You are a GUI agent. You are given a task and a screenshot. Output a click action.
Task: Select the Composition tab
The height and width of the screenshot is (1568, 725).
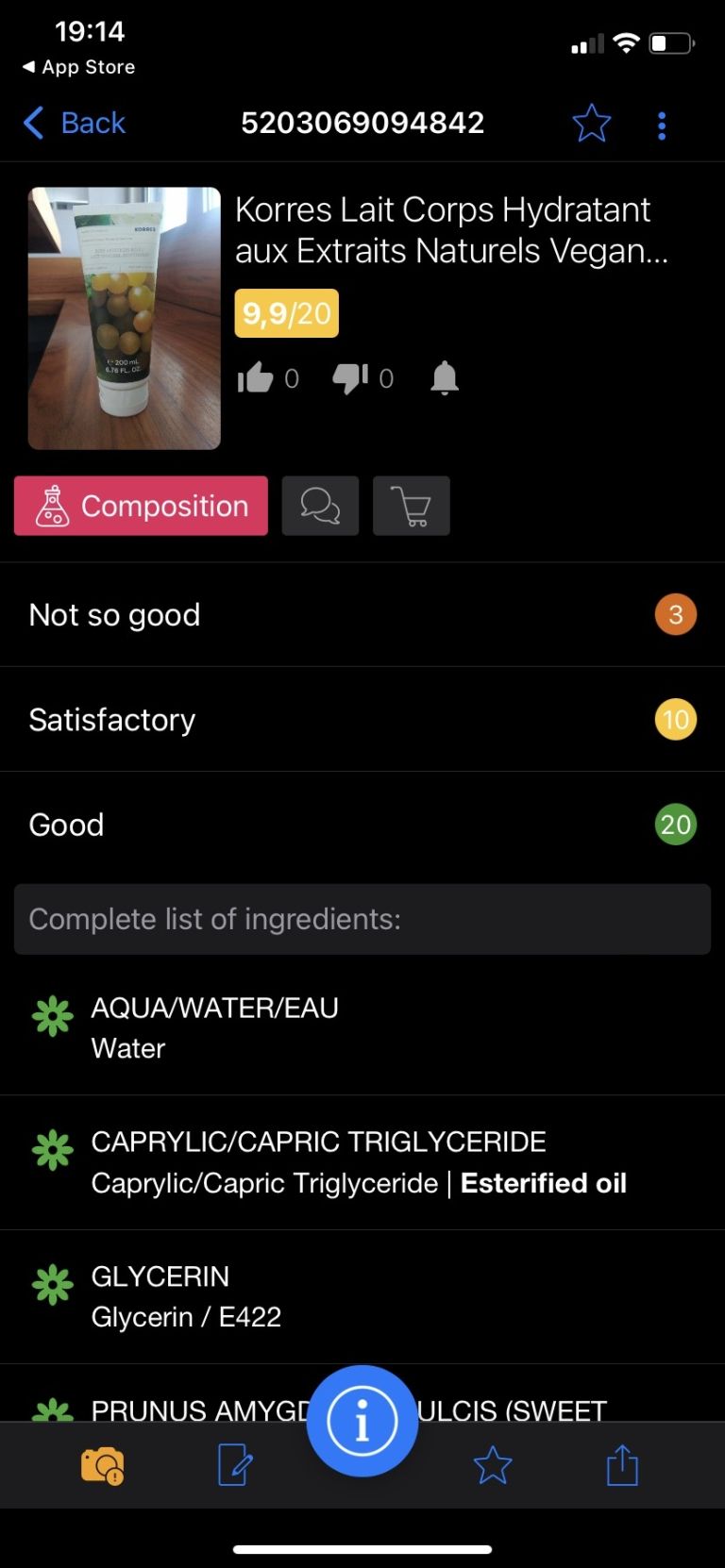(141, 506)
